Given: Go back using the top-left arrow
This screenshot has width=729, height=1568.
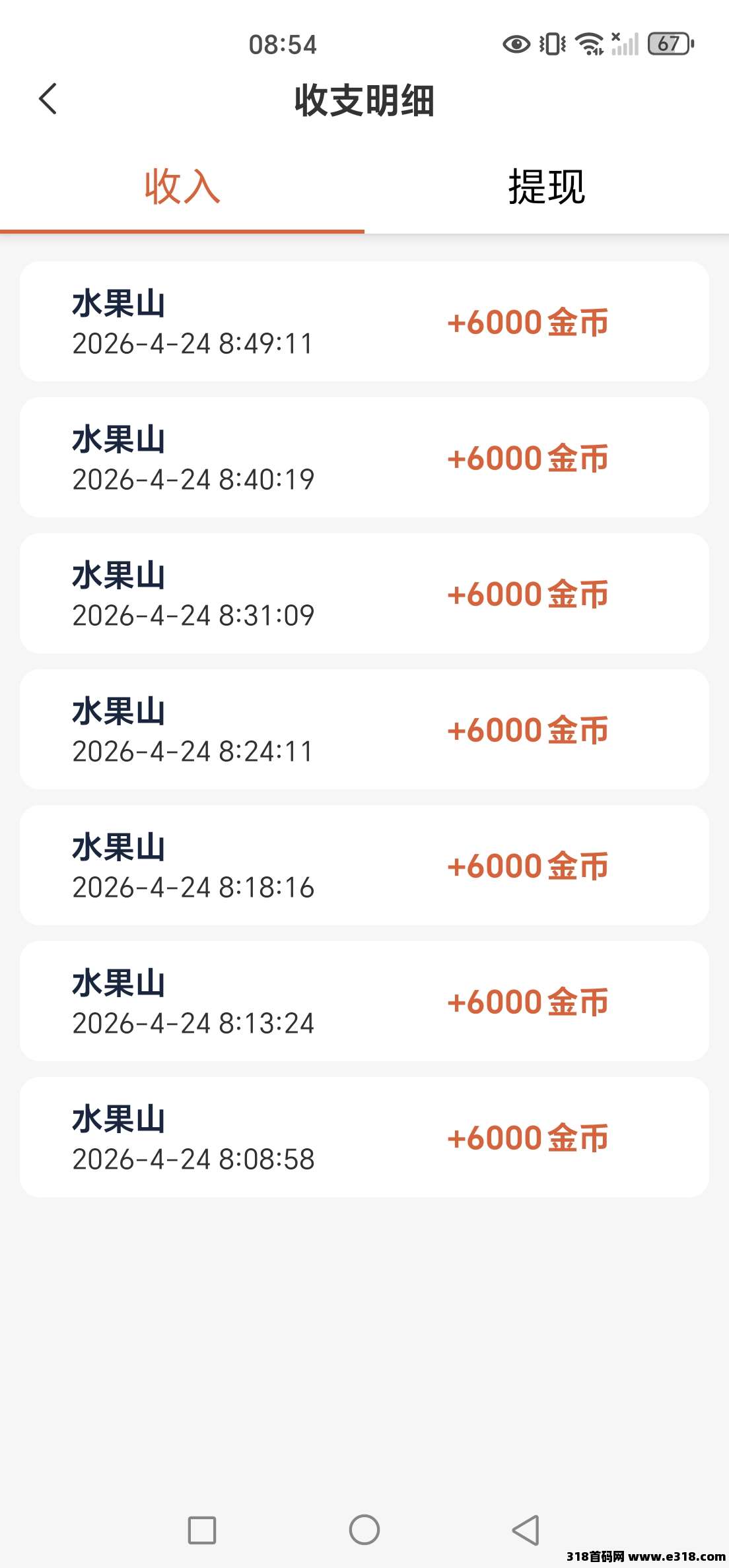Looking at the screenshot, I should tap(48, 100).
